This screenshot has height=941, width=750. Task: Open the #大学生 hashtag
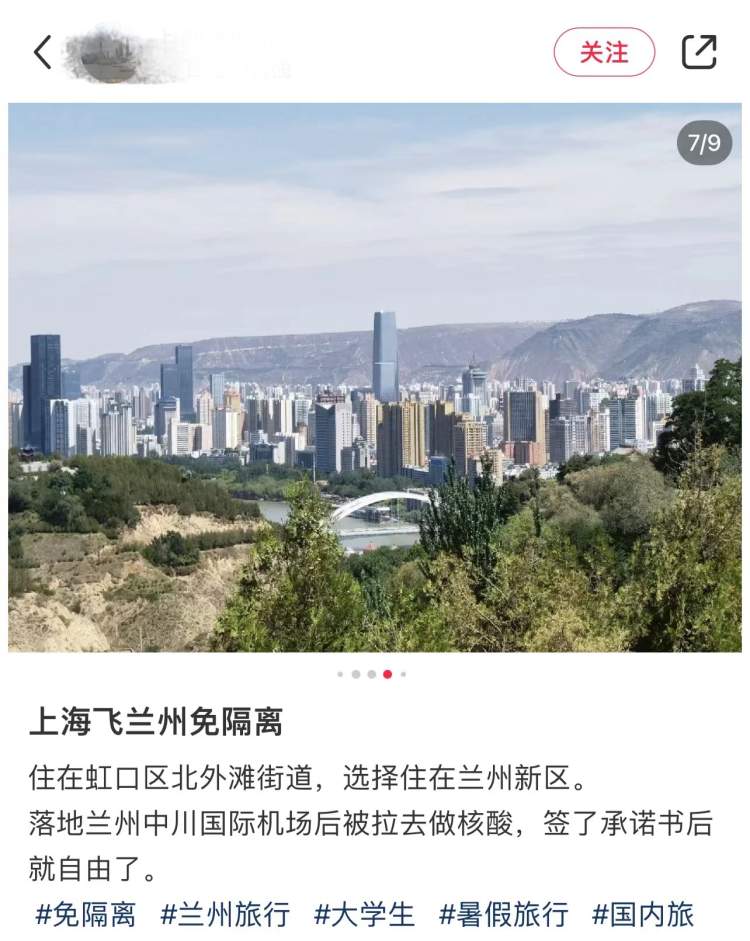(364, 914)
